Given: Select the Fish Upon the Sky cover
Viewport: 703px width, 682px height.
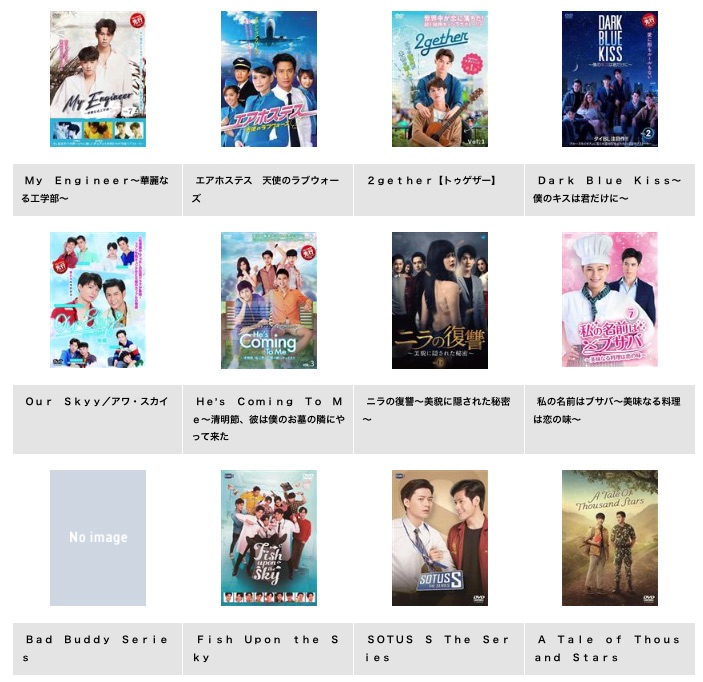Looking at the screenshot, I should (268, 538).
